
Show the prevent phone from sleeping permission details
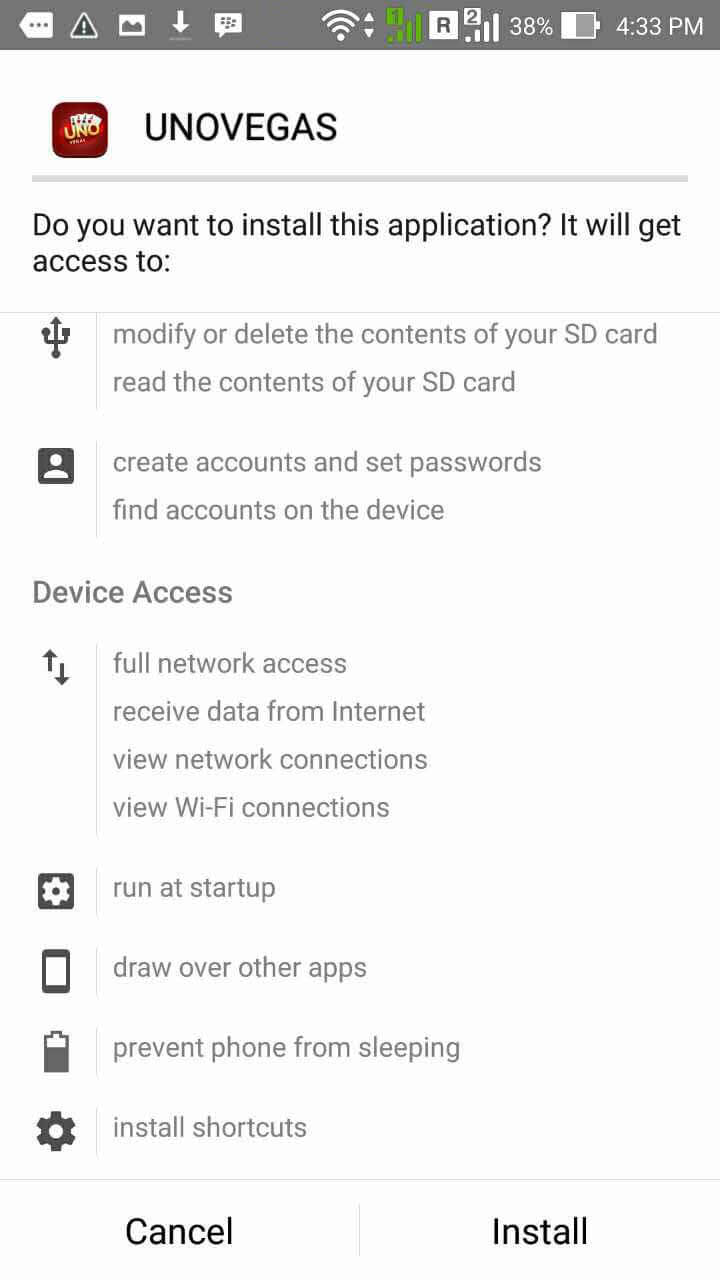pyautogui.click(x=286, y=1048)
